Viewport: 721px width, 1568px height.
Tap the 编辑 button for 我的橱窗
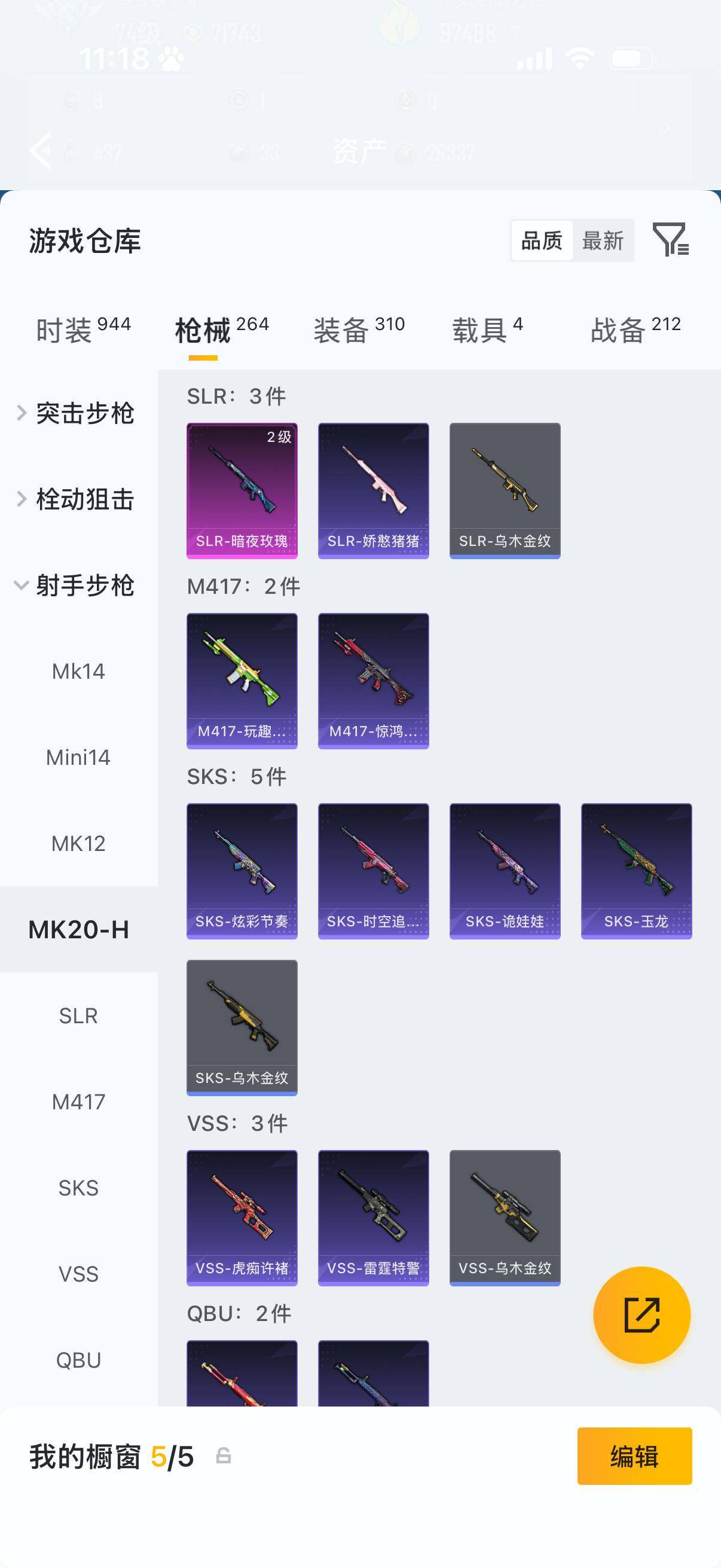pos(634,1457)
